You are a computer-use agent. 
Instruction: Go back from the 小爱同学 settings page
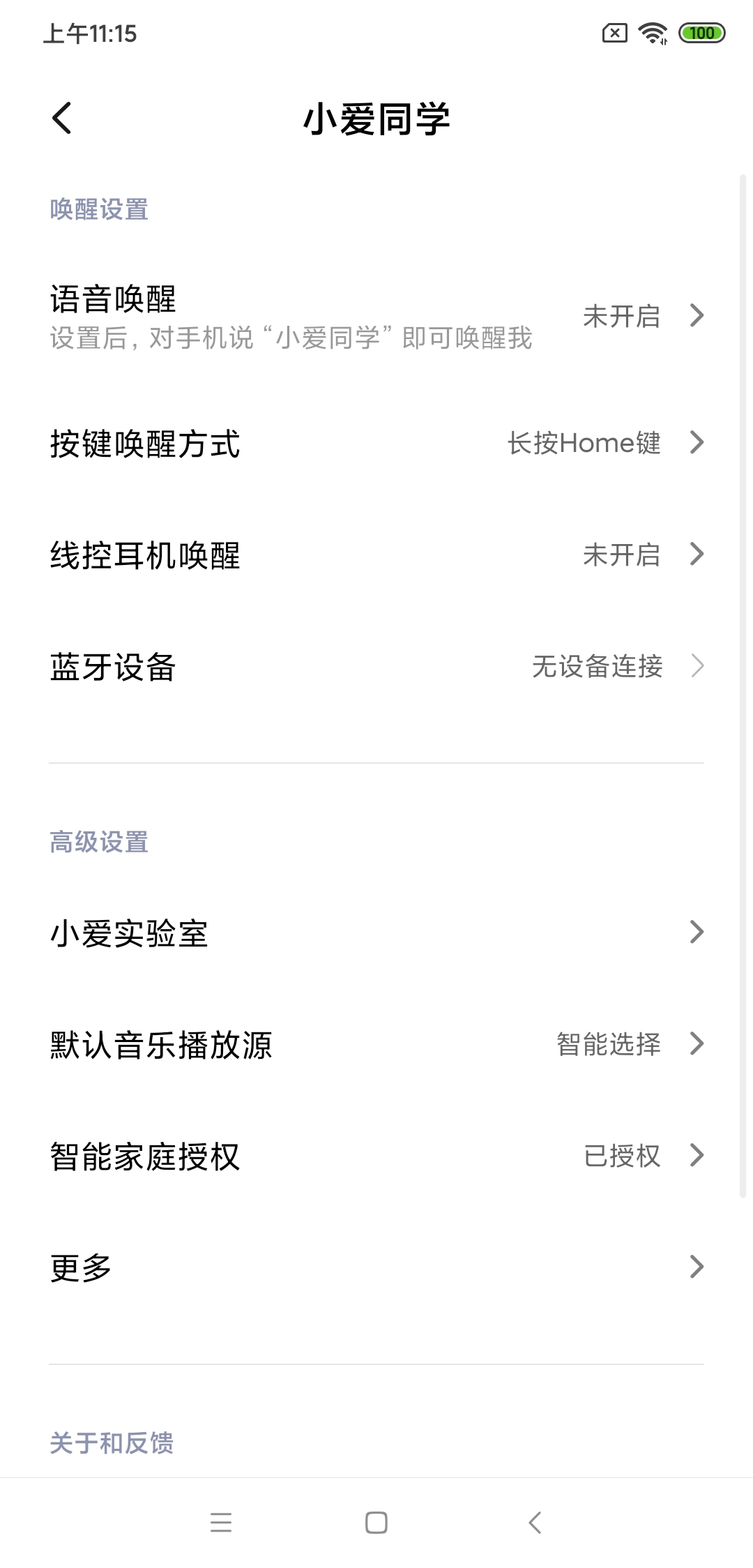(x=62, y=118)
